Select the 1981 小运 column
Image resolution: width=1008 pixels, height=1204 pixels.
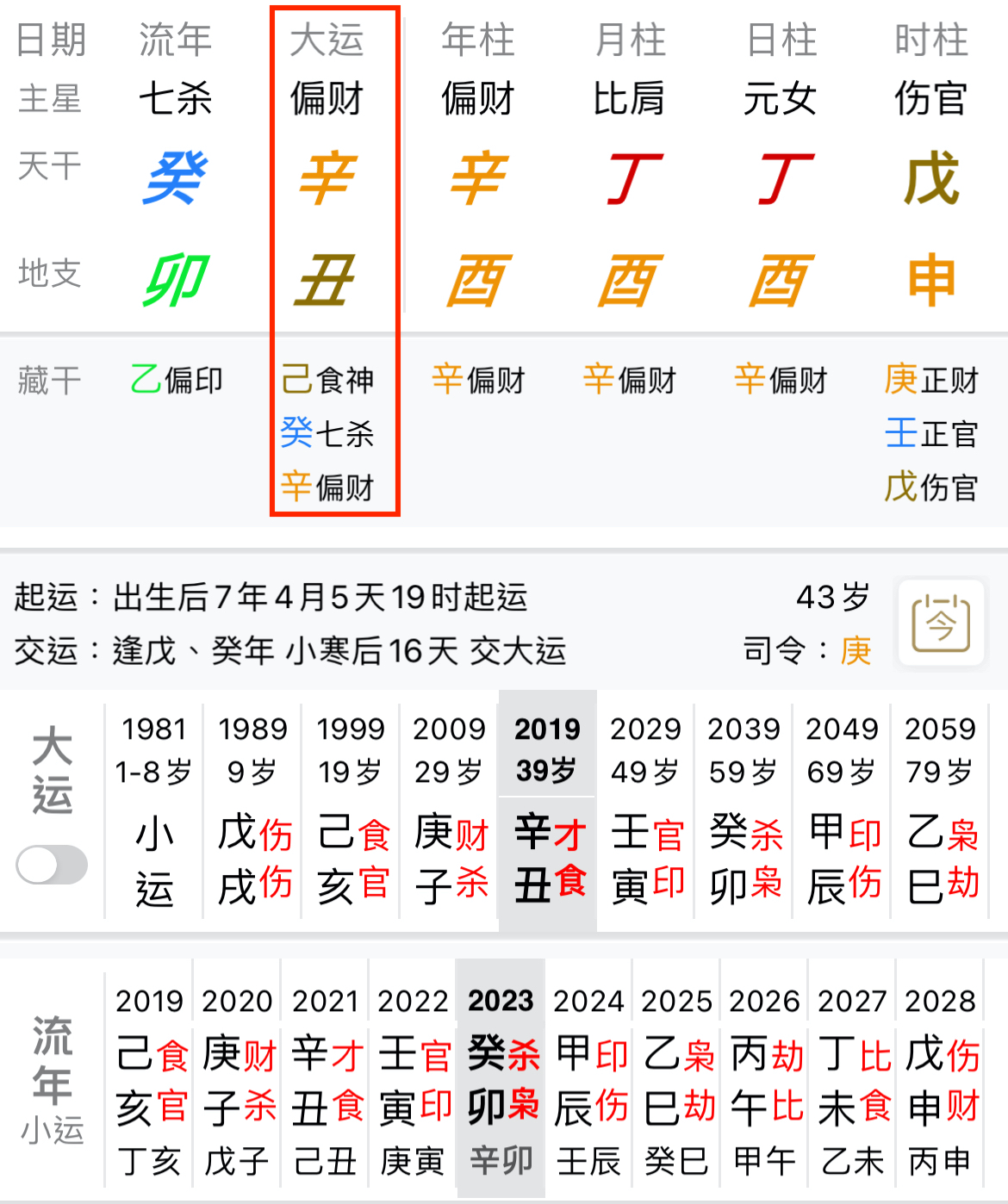click(x=154, y=810)
